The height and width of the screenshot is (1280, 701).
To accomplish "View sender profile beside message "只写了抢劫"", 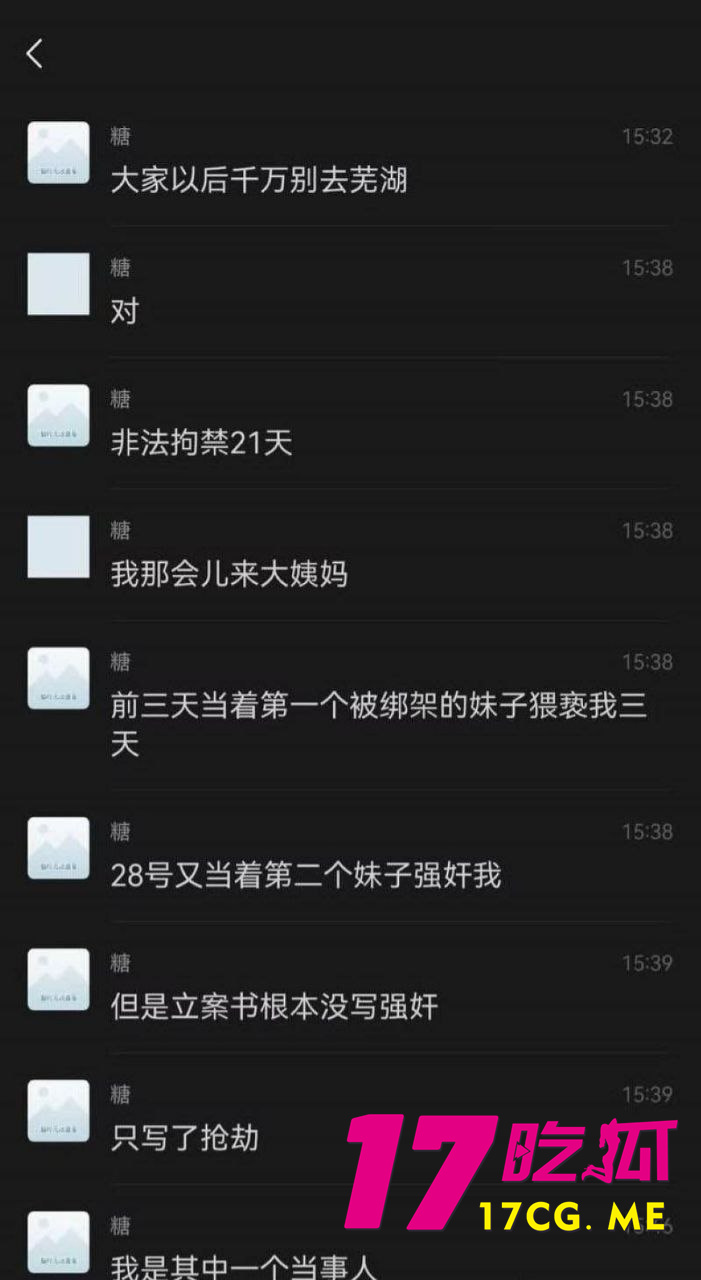I will coord(58,1110).
